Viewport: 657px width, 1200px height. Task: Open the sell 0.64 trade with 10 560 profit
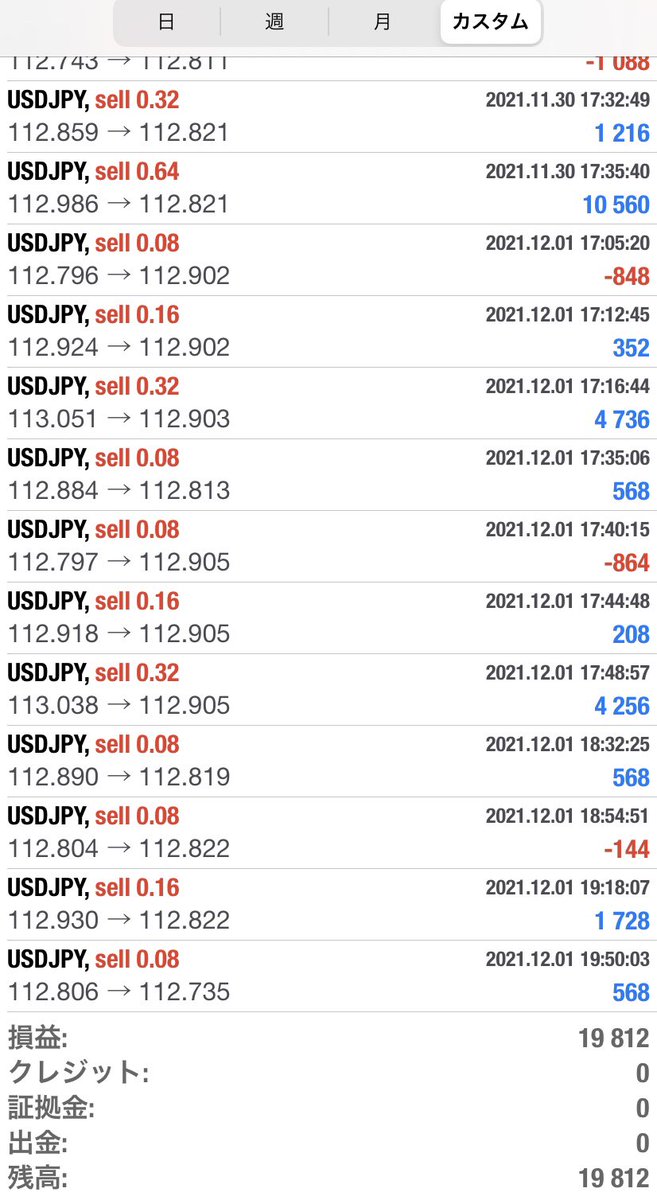click(328, 188)
